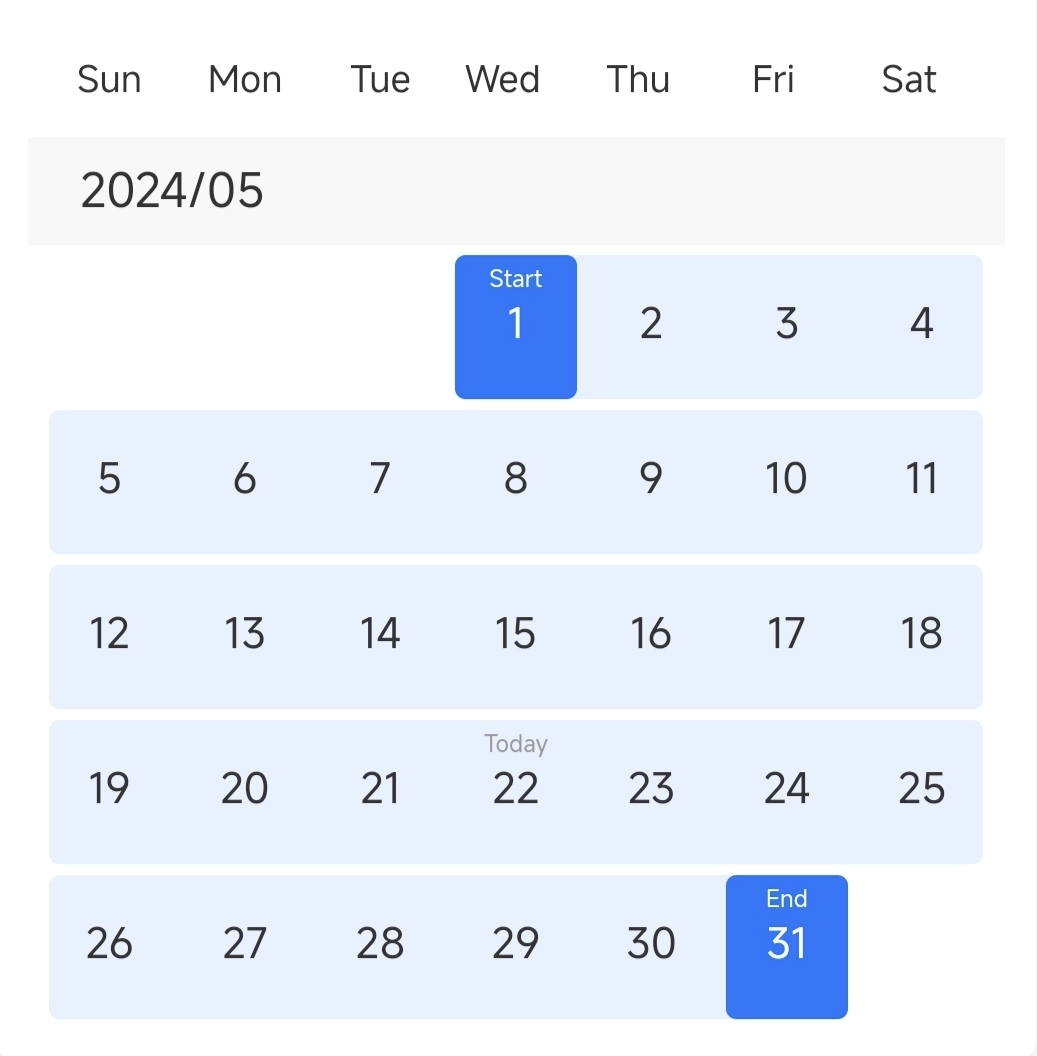The height and width of the screenshot is (1056, 1037).
Task: Choose Sunday, May 5
Action: [109, 480]
